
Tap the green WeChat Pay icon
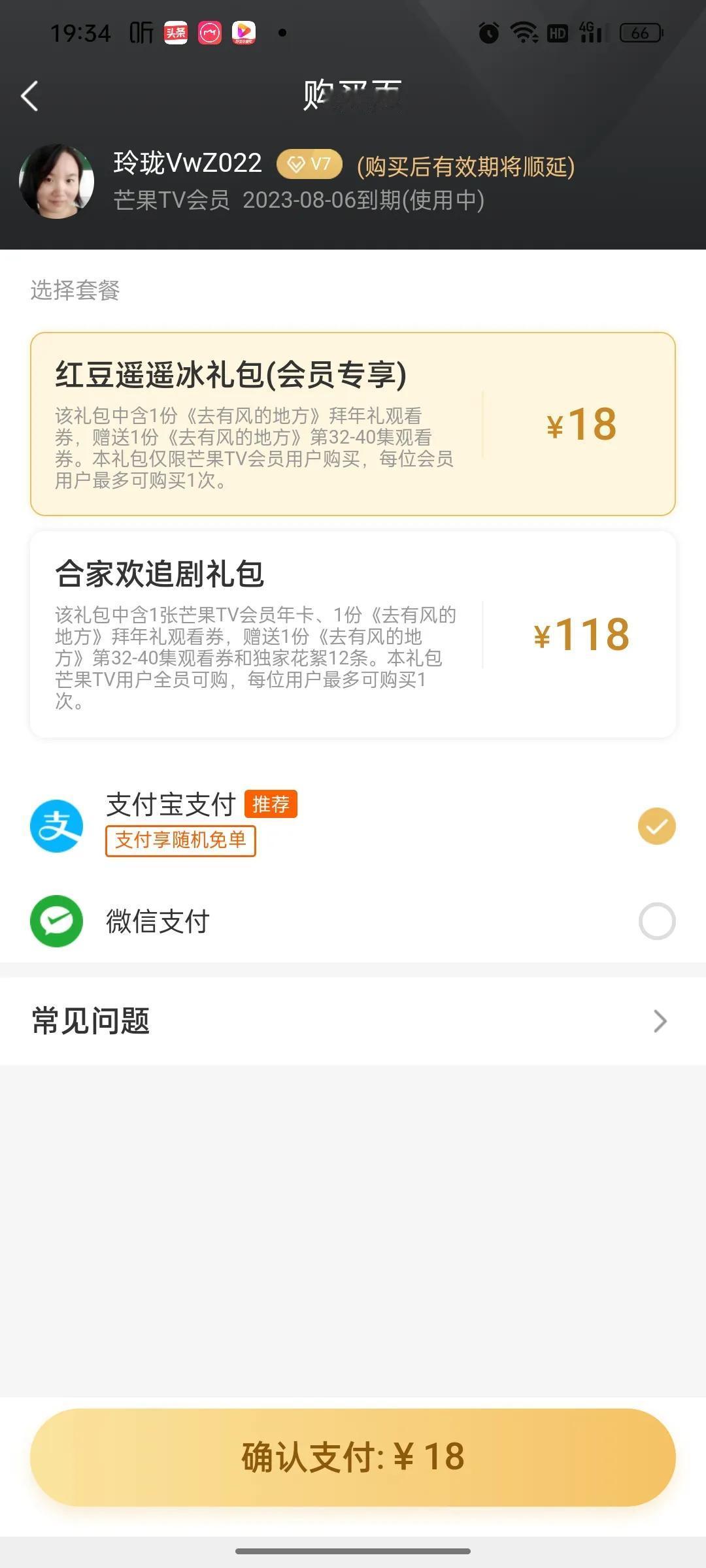coord(56,921)
